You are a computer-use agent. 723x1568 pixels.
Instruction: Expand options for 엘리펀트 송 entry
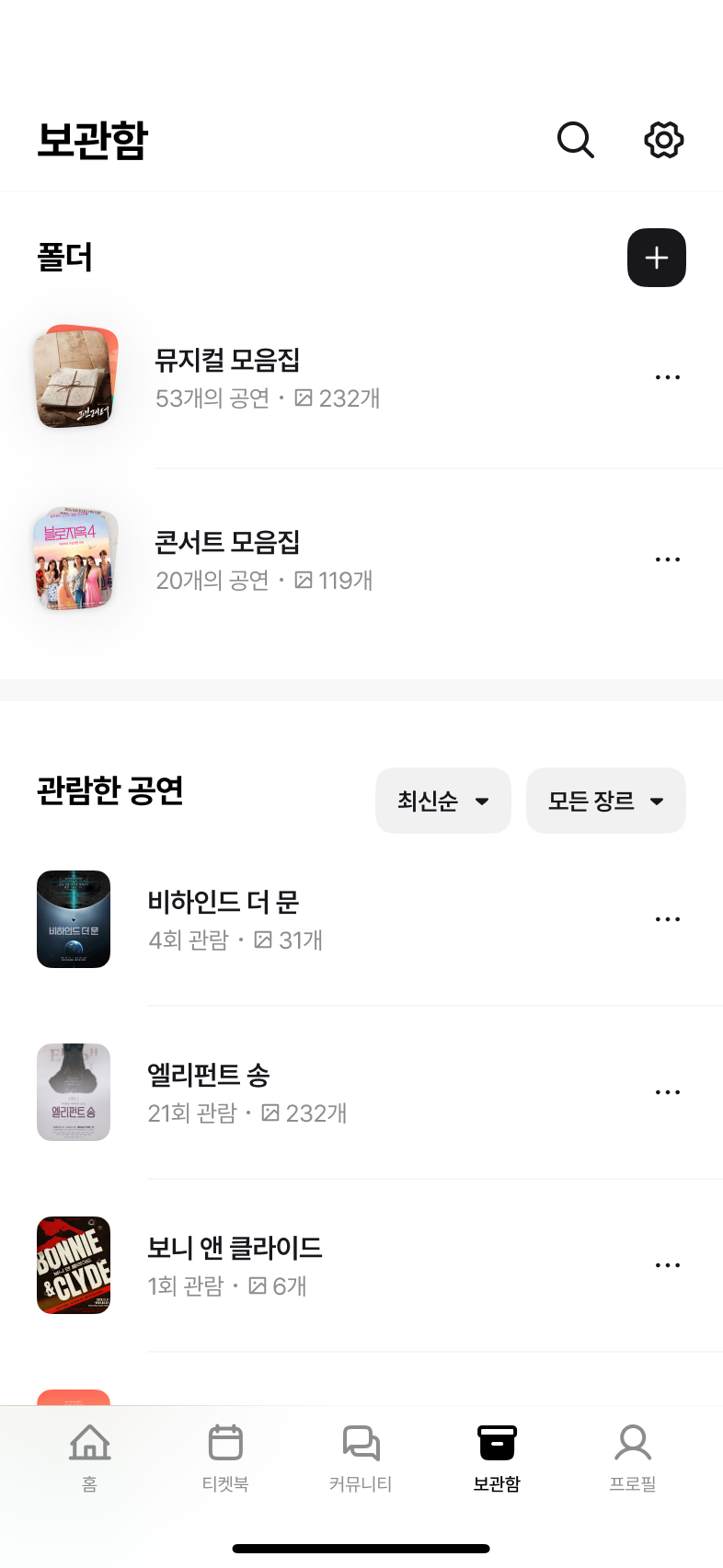tap(668, 1091)
